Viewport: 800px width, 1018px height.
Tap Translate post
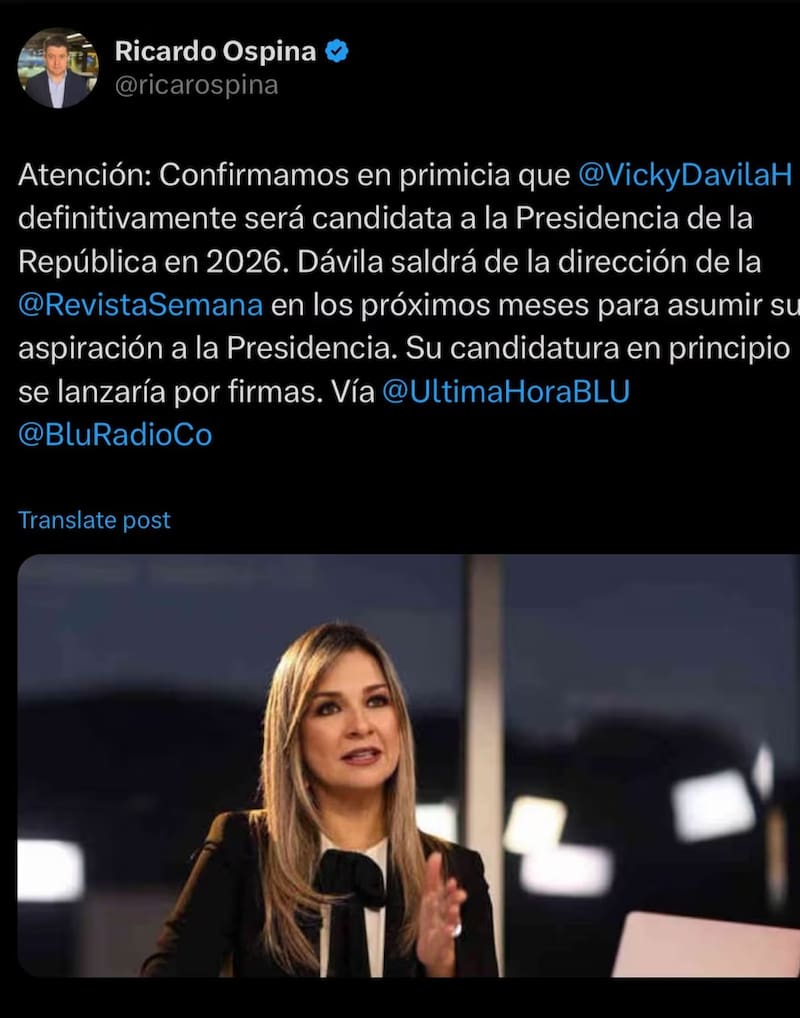click(94, 520)
